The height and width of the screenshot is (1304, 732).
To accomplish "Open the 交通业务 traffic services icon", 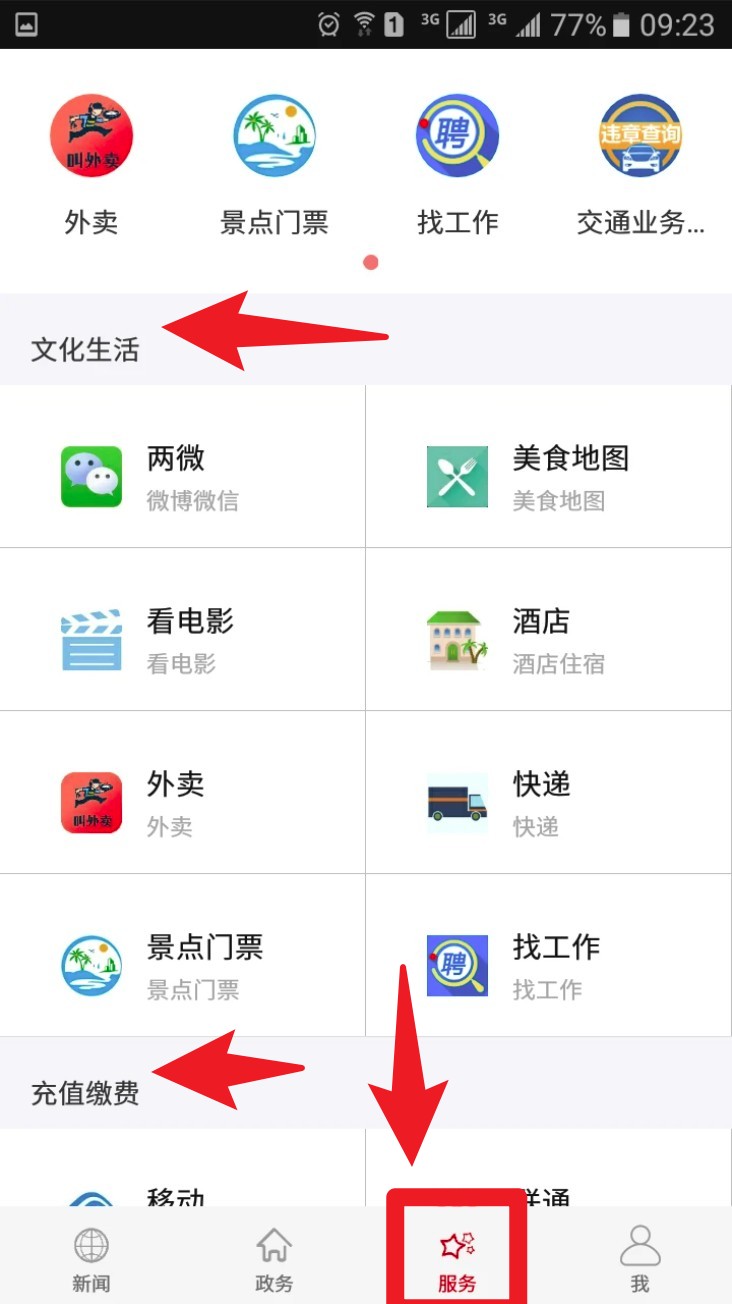I will pos(640,135).
